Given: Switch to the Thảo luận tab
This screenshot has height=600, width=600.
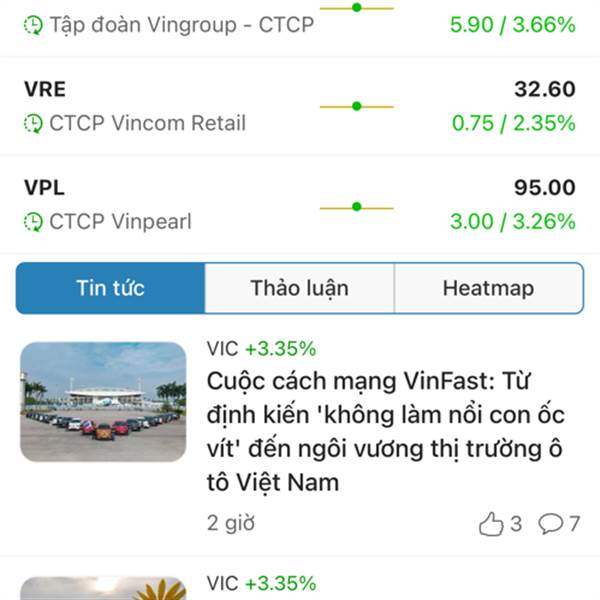Looking at the screenshot, I should pos(299,288).
